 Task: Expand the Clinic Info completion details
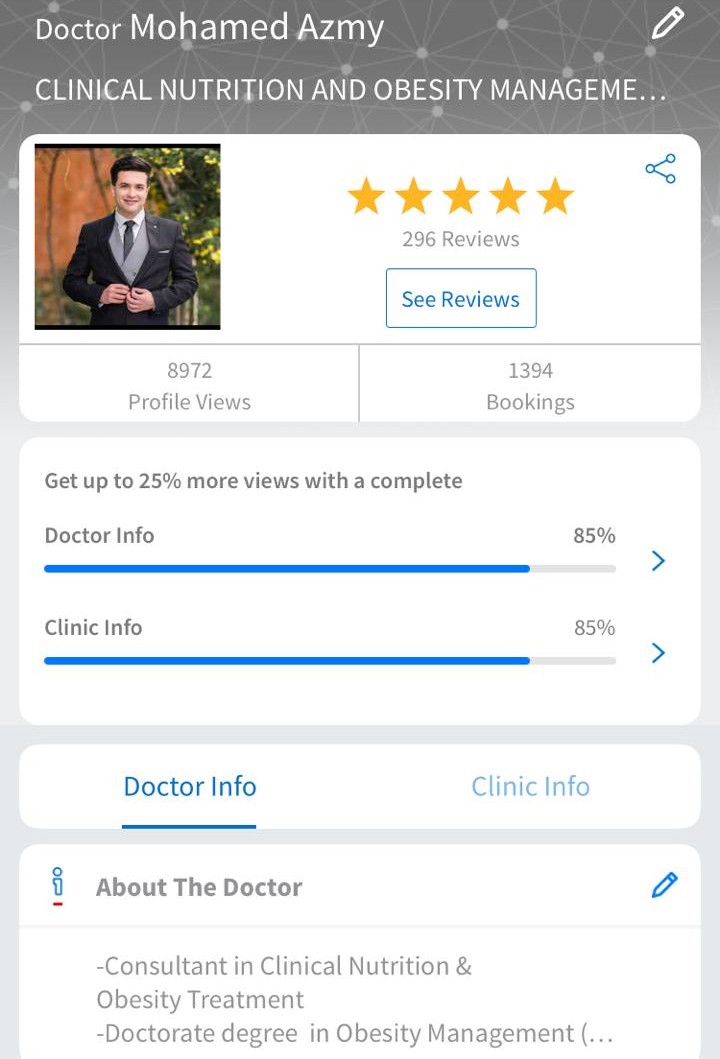[658, 653]
